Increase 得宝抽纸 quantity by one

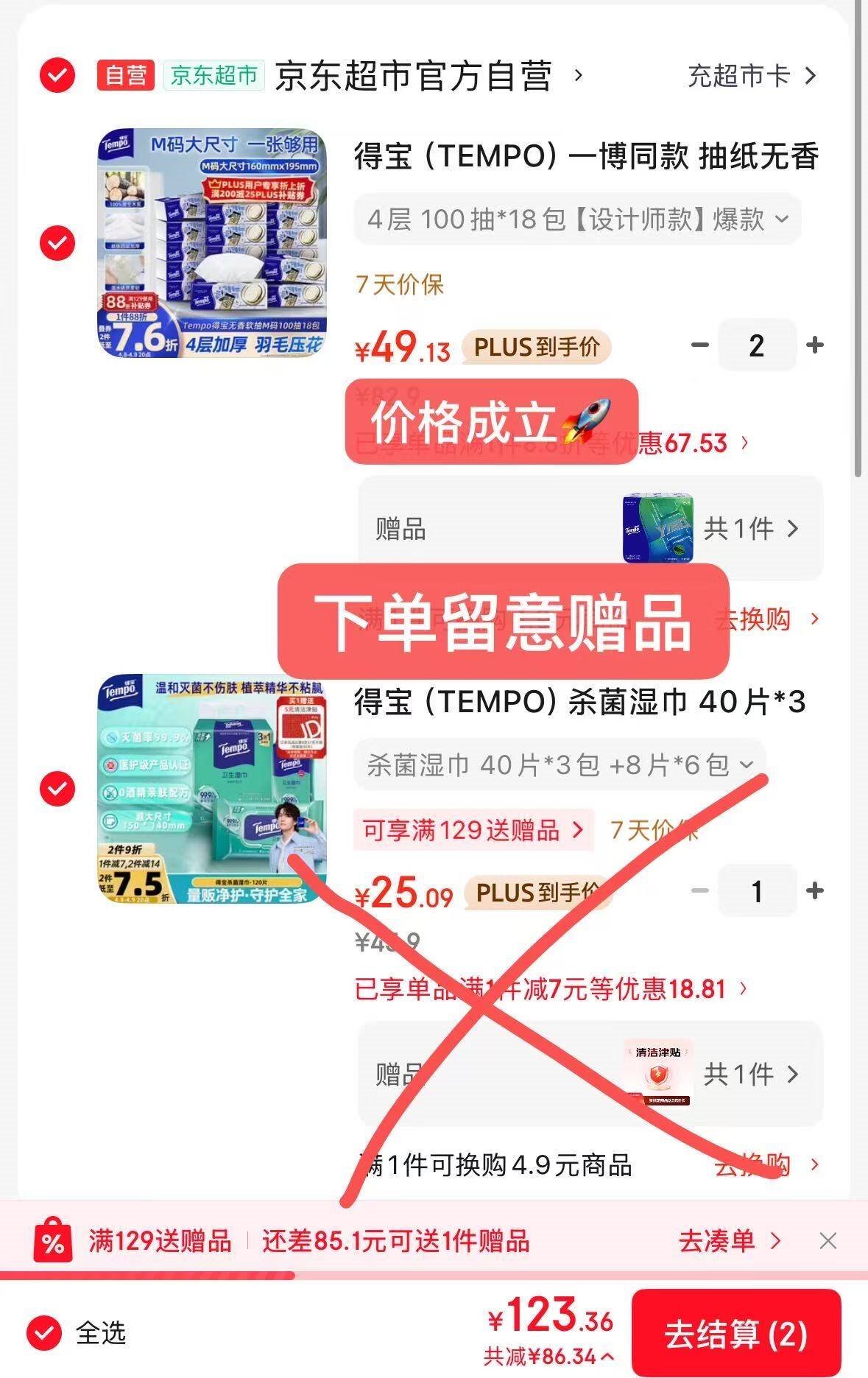coord(814,345)
